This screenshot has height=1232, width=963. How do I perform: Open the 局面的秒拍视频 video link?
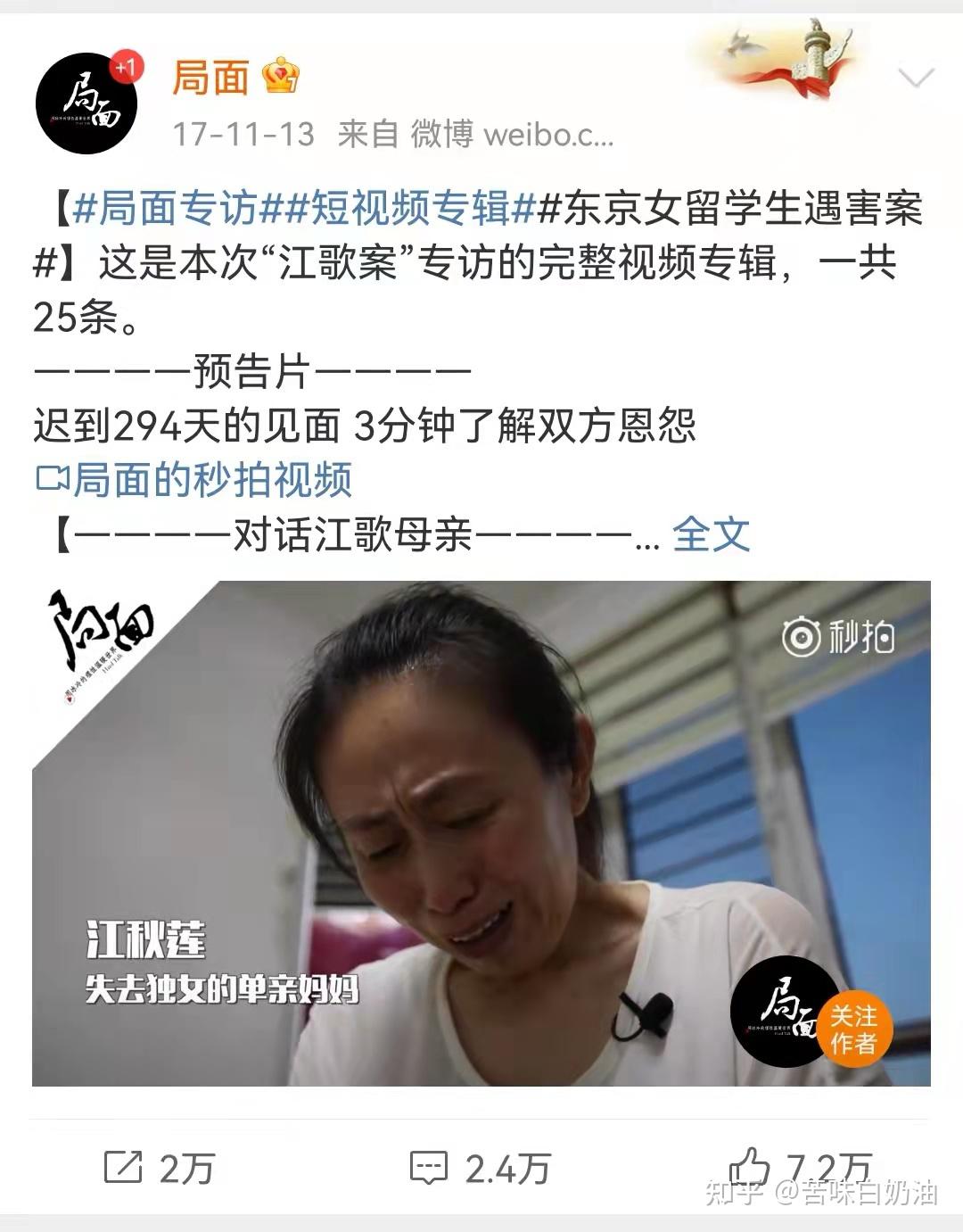point(194,480)
